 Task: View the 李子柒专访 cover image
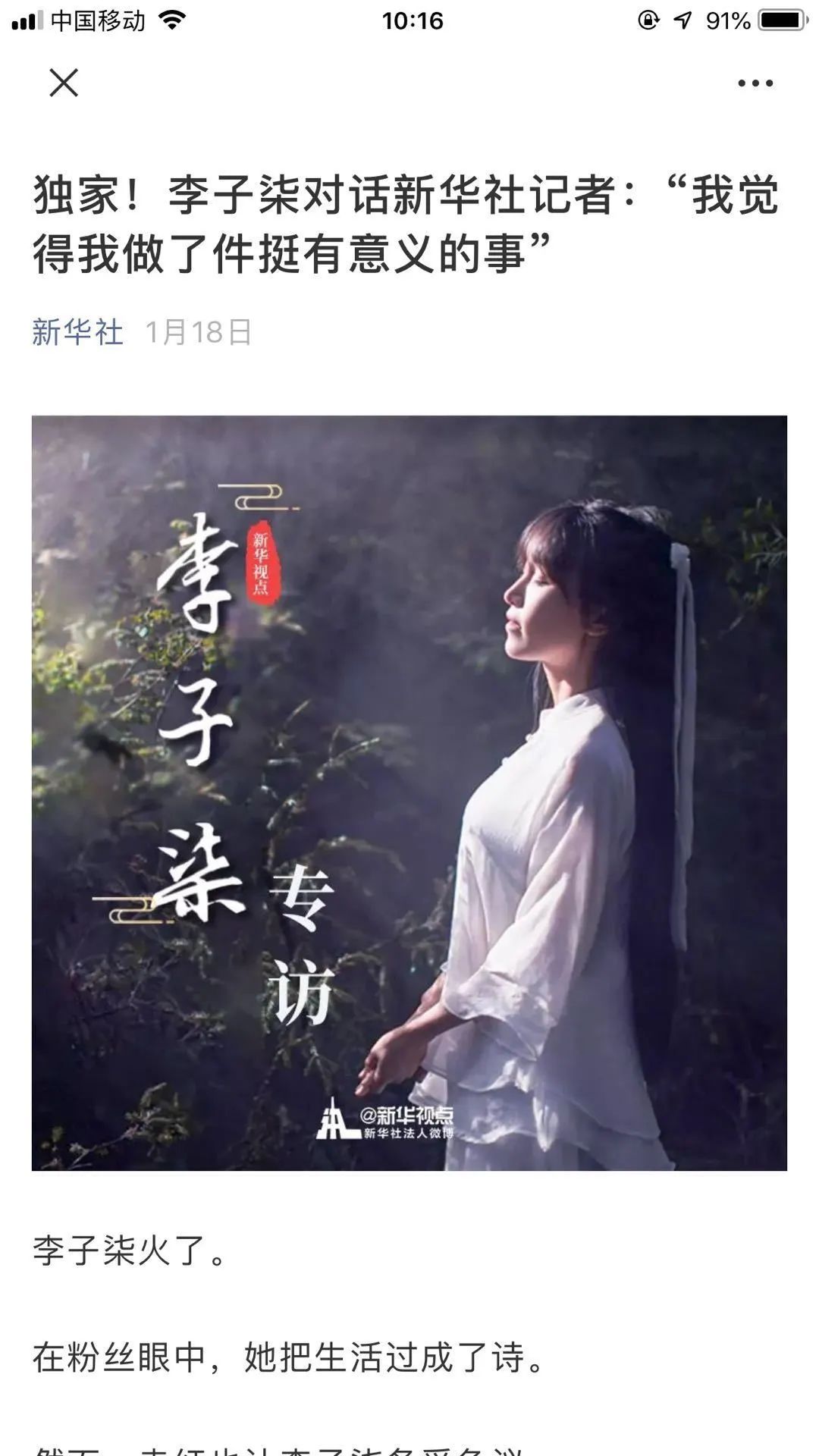pyautogui.click(x=409, y=792)
